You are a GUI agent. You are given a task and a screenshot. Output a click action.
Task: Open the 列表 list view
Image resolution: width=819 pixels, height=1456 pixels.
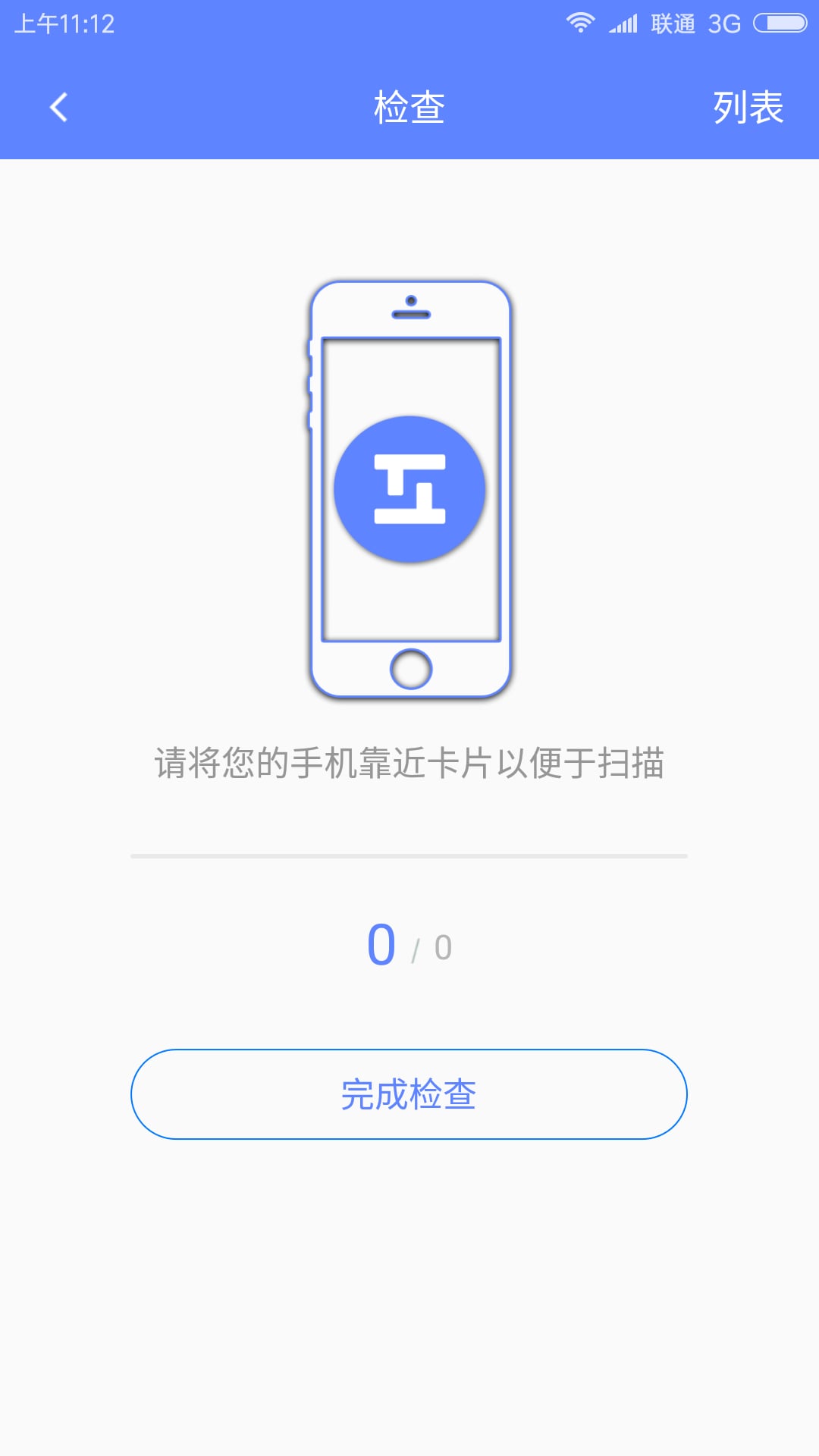(x=748, y=107)
